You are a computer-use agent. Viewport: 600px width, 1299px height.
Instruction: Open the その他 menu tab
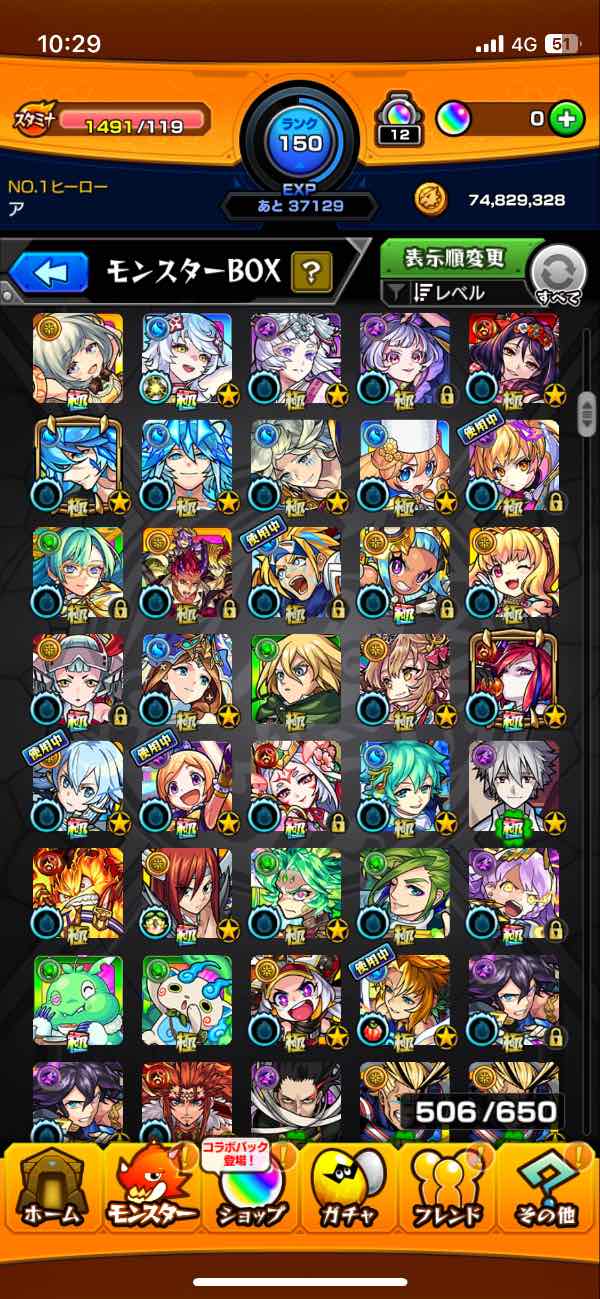click(547, 1190)
